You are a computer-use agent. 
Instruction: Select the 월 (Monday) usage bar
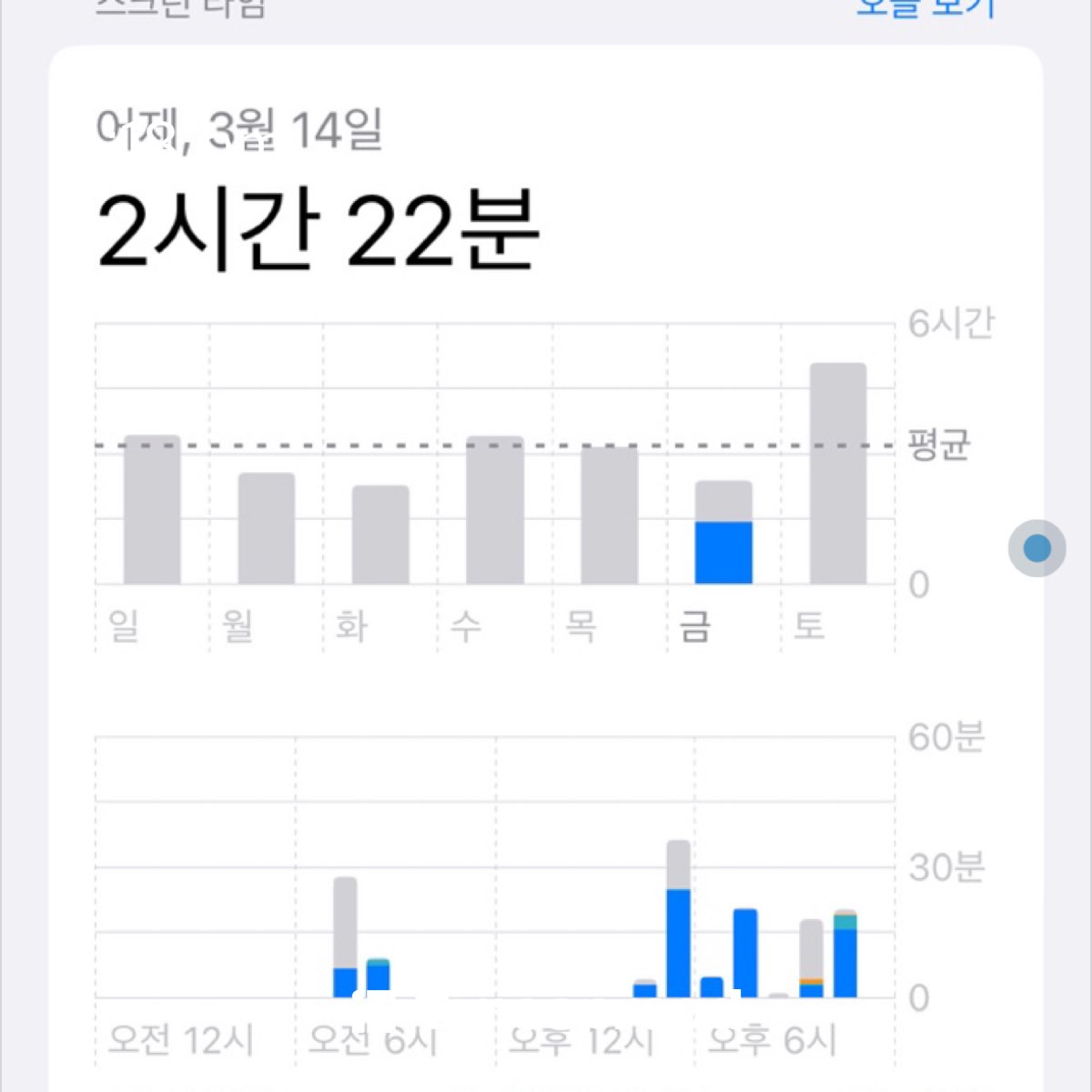(267, 529)
